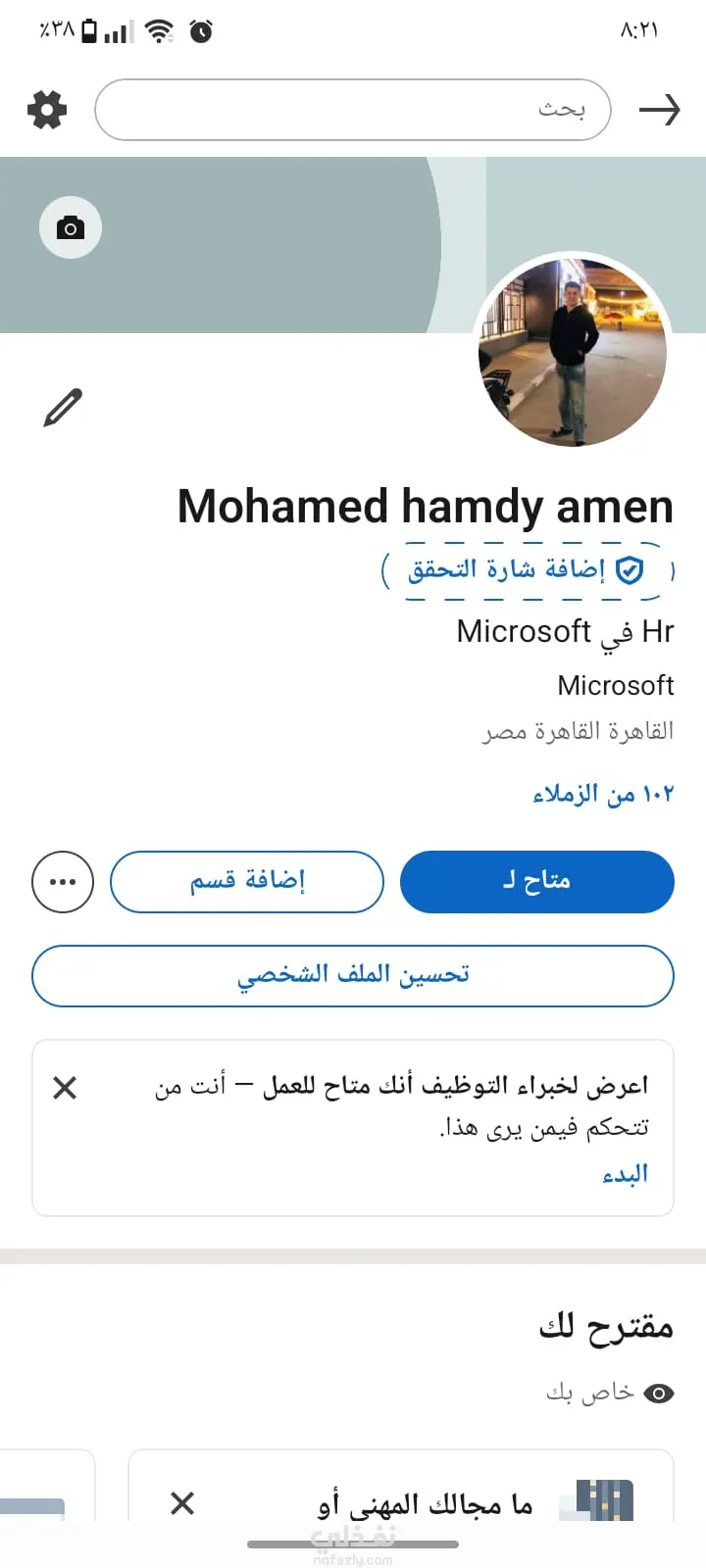706x1568 pixels.
Task: Dismiss the recruiters availability banner
Action: pos(65,1088)
